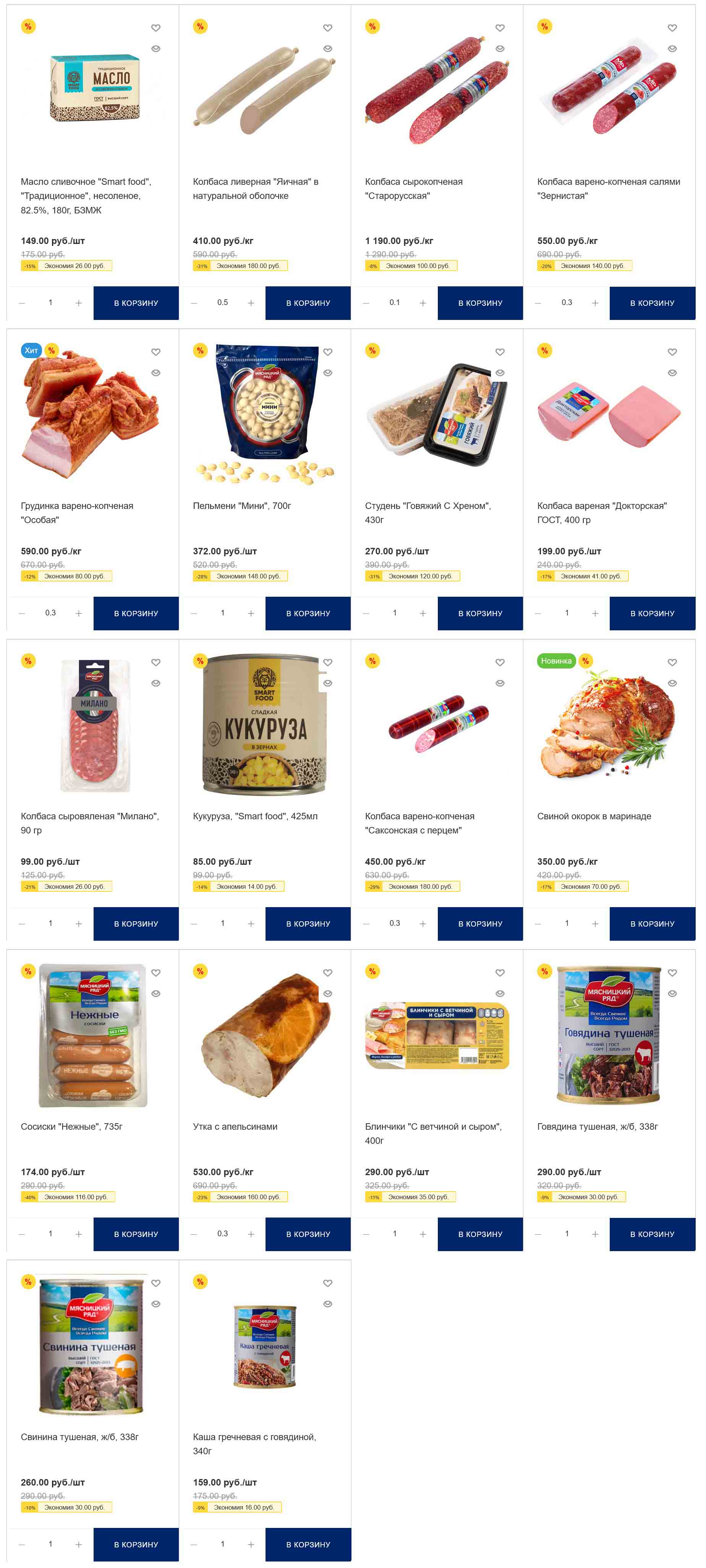This screenshot has height=1568, width=706.
Task: Quick view Масло сливочное "Smart food"
Action: pyautogui.click(x=156, y=49)
